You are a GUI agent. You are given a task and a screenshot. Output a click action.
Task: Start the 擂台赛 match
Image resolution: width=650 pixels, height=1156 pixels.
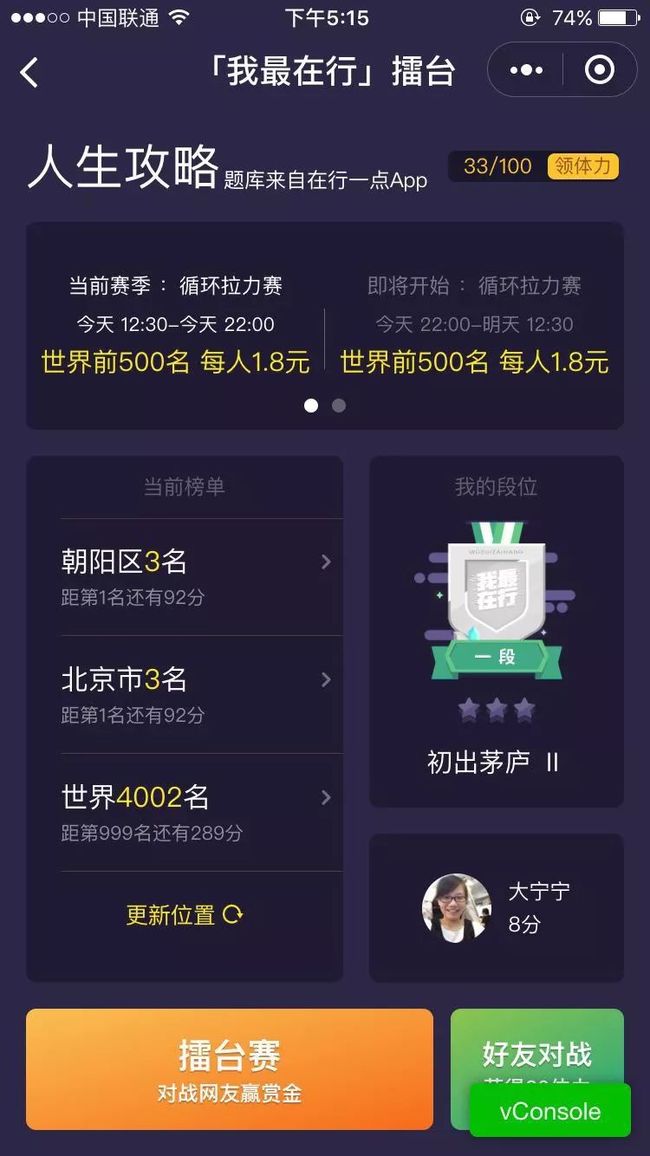[x=229, y=1069]
